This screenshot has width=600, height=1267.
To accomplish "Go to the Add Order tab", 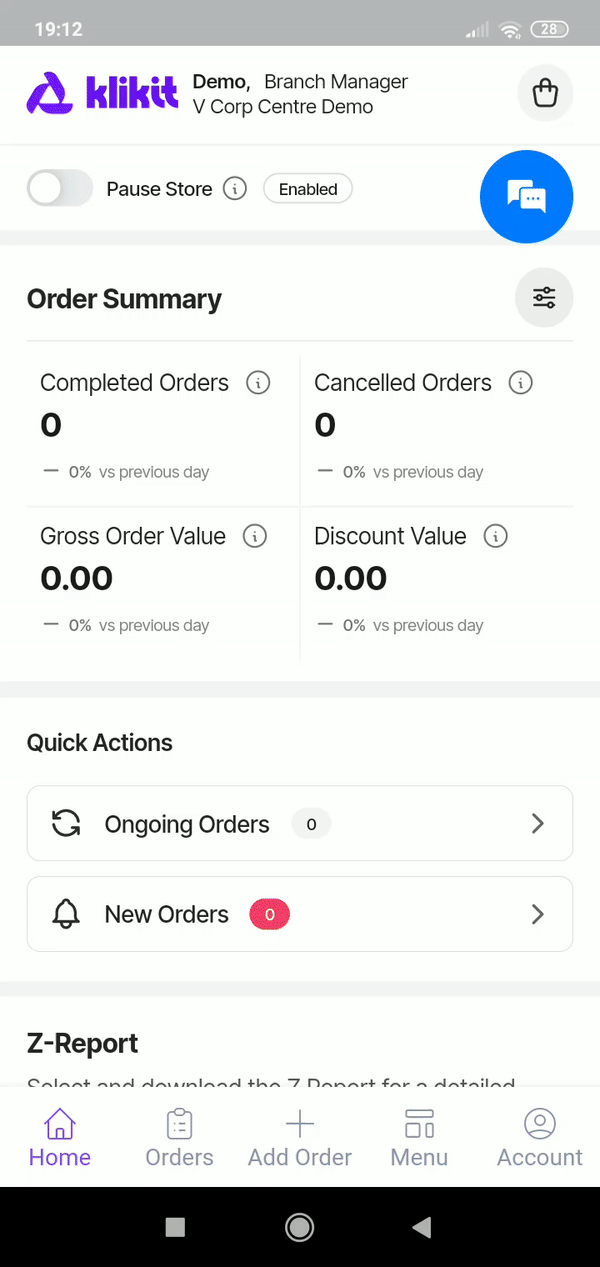I will coord(300,1138).
